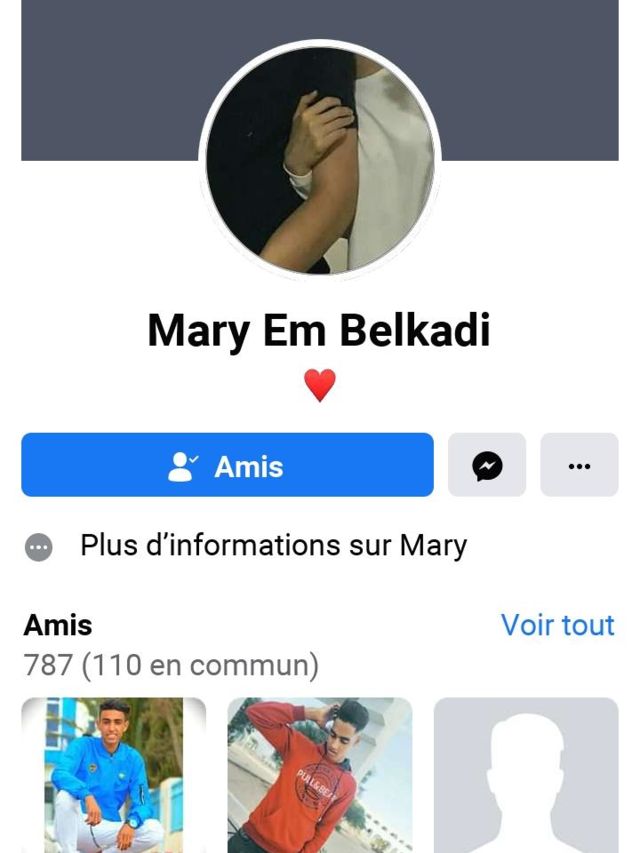Open the friend with default silhouette avatar

(525, 775)
